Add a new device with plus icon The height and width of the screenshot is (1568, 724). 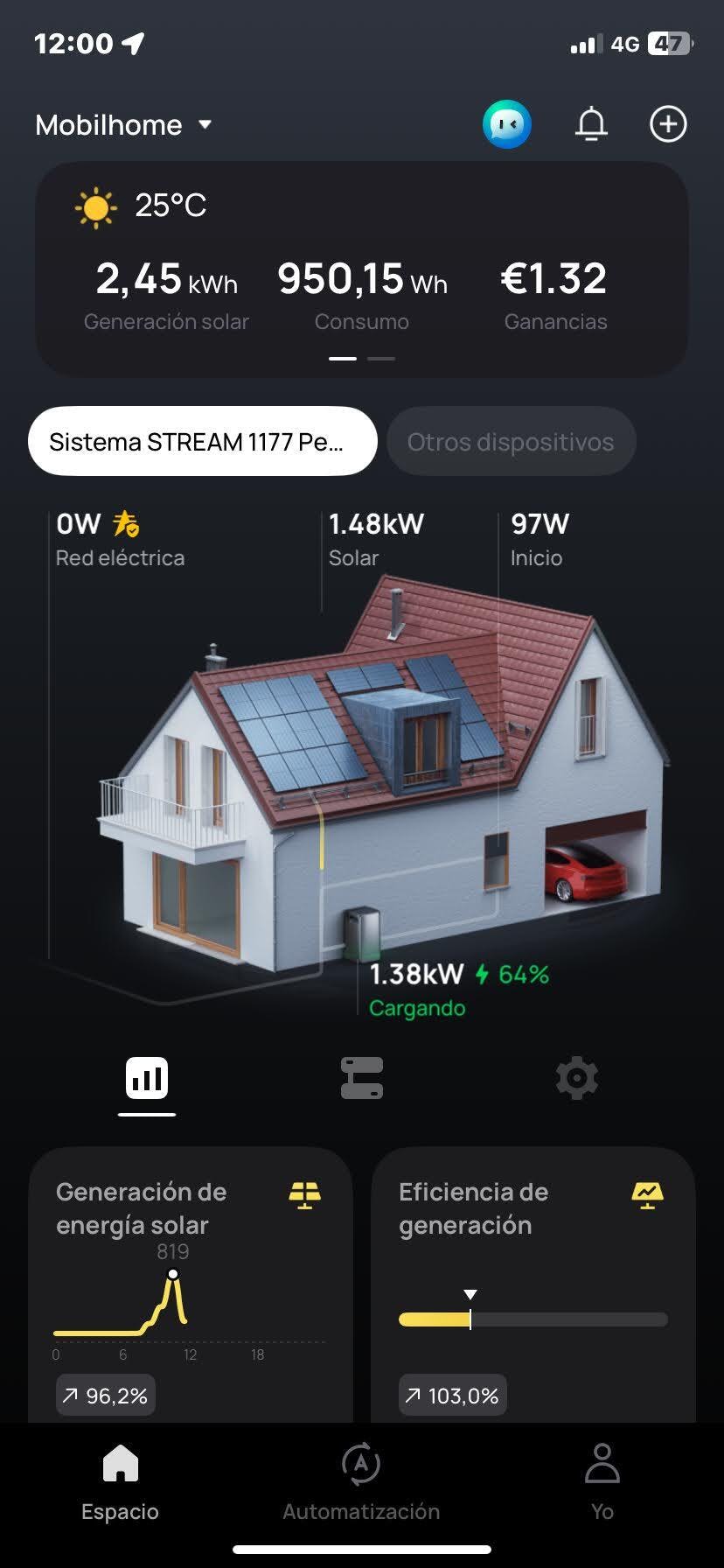tap(668, 124)
